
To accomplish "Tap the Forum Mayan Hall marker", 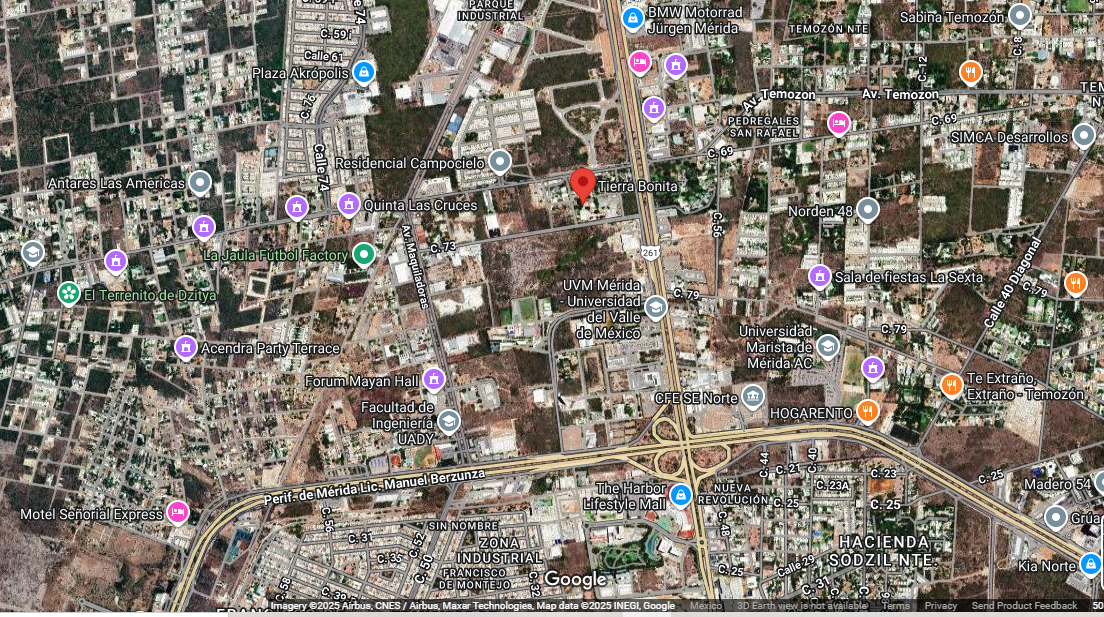I will click(433, 380).
